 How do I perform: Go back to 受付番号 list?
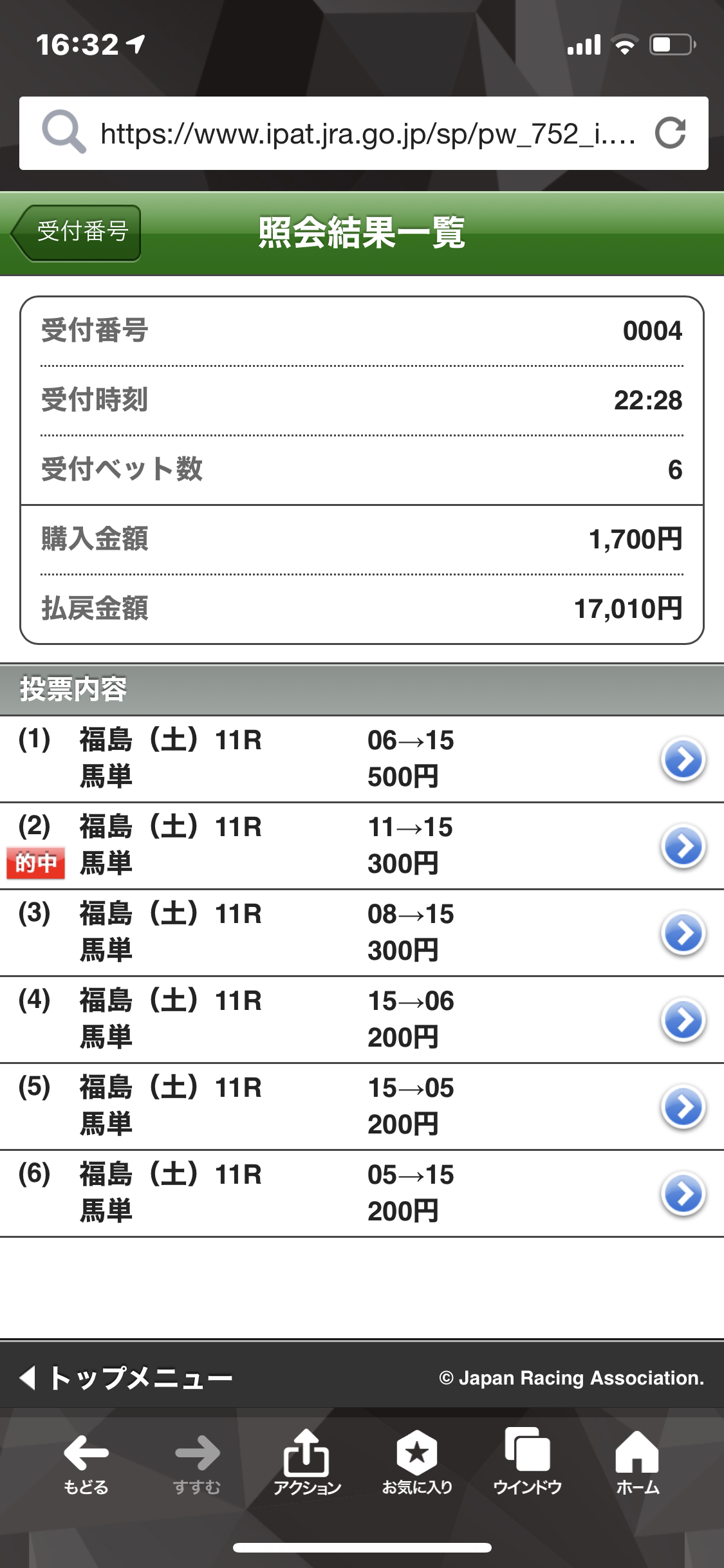(x=77, y=232)
